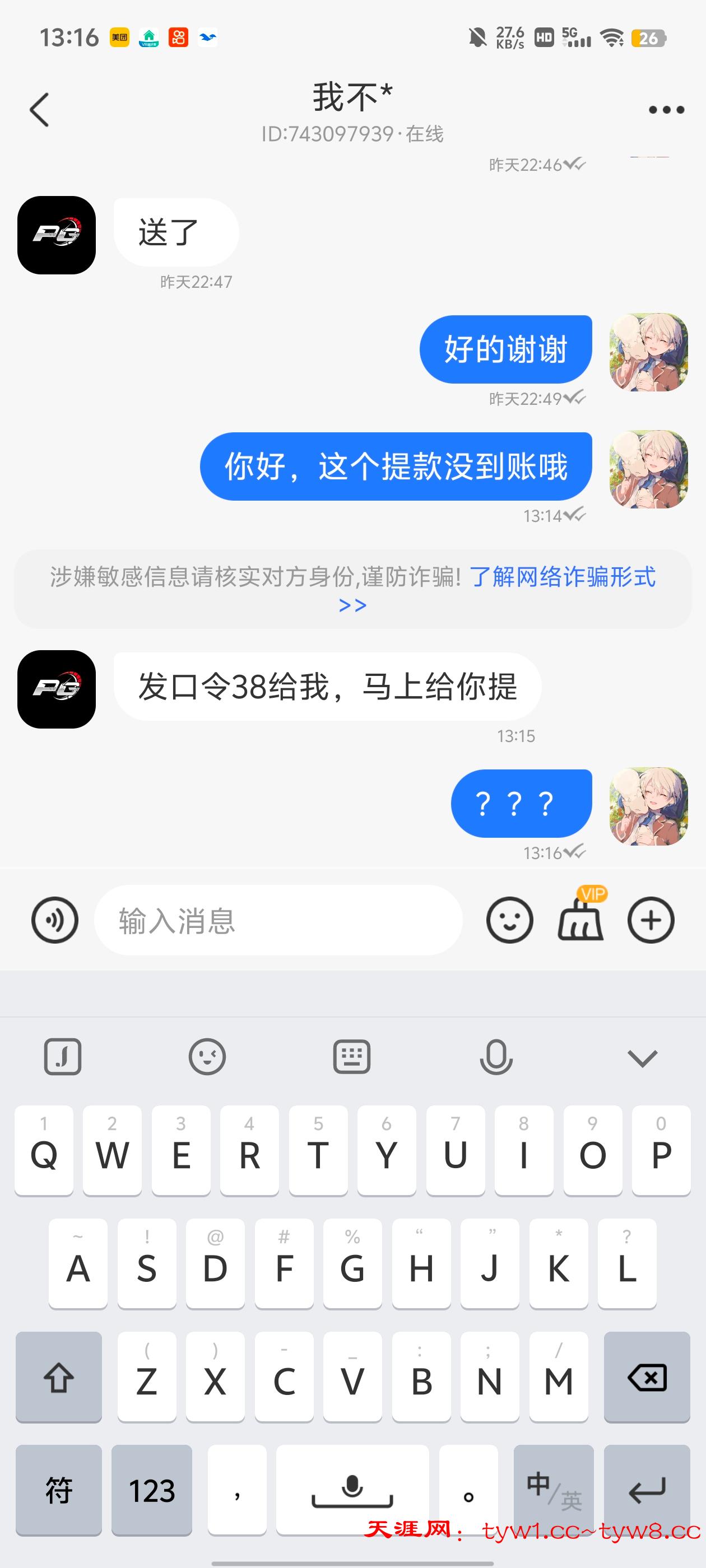Screen dimensions: 706x1568
Task: Switch to voice message input
Action: coord(55,920)
